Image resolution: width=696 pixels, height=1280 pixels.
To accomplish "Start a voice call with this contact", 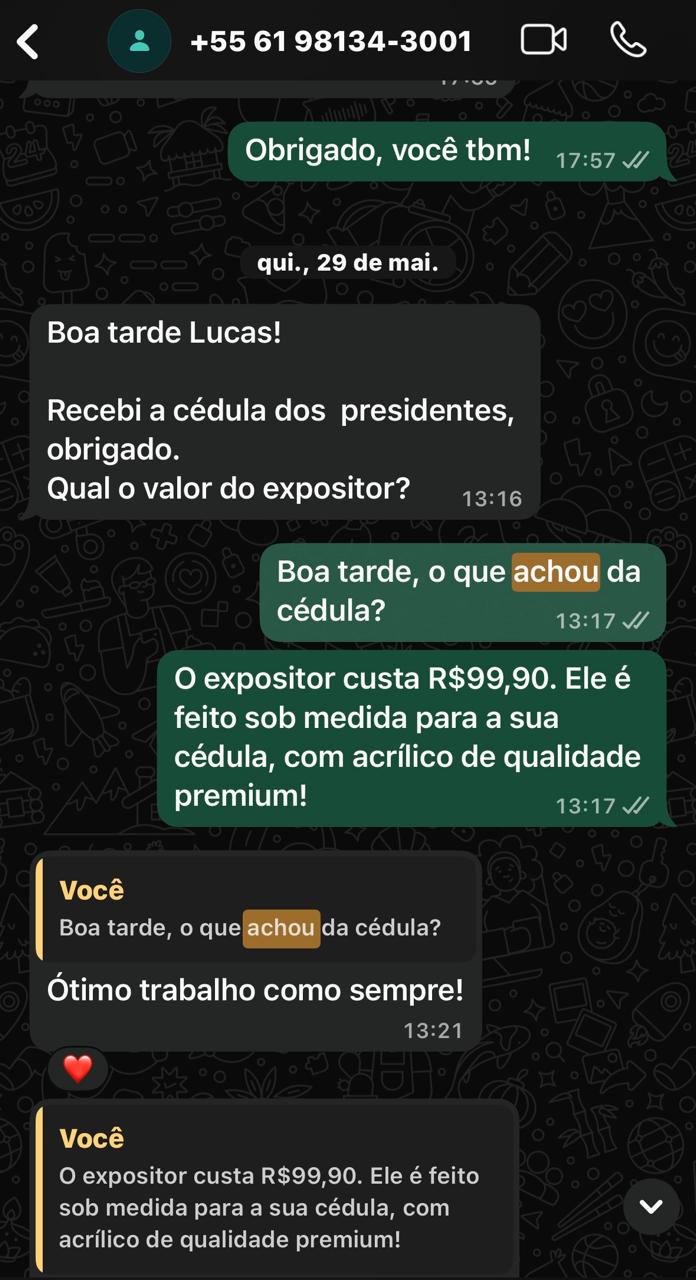I will pyautogui.click(x=628, y=40).
